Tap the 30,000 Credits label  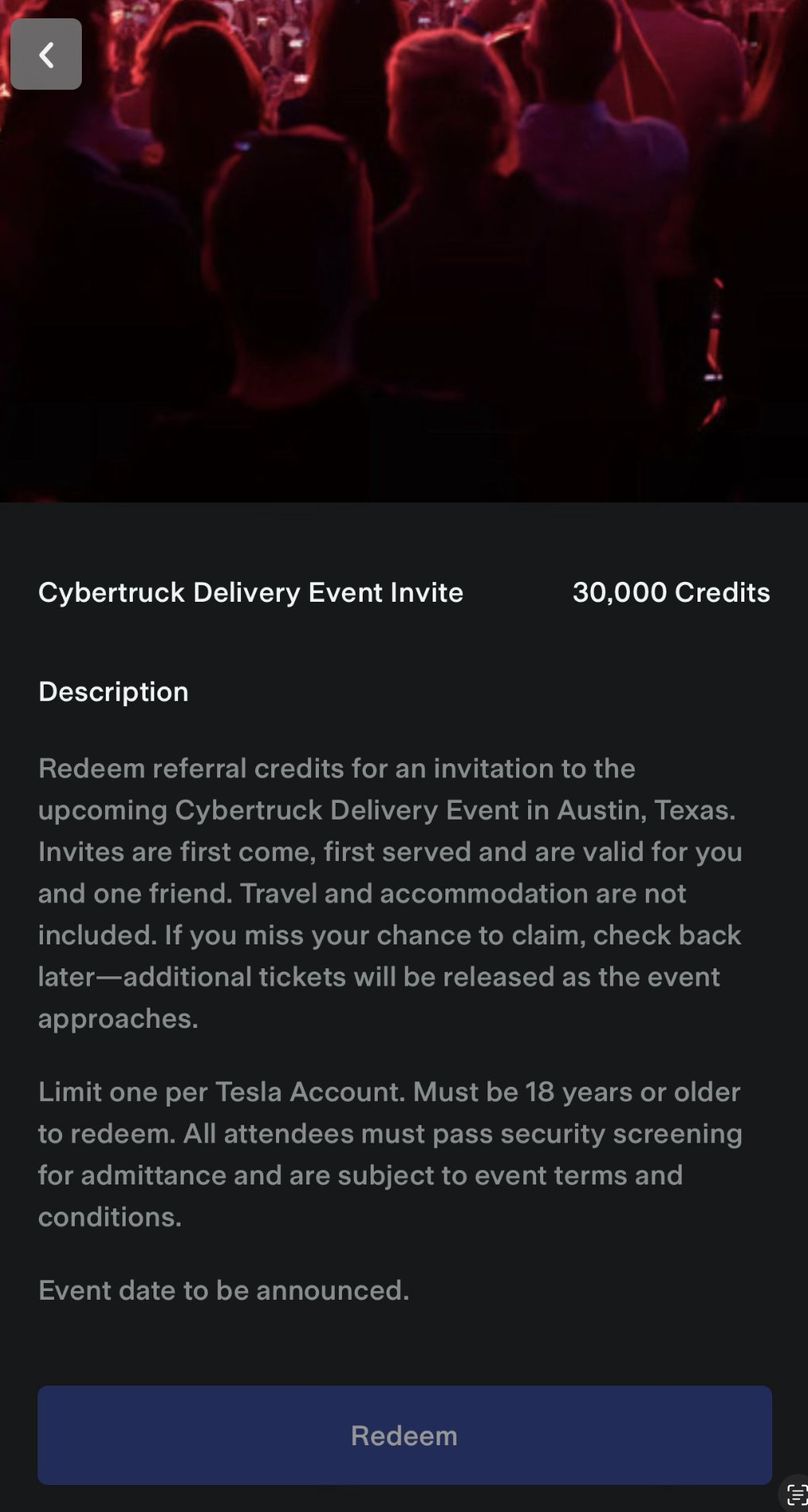point(670,592)
